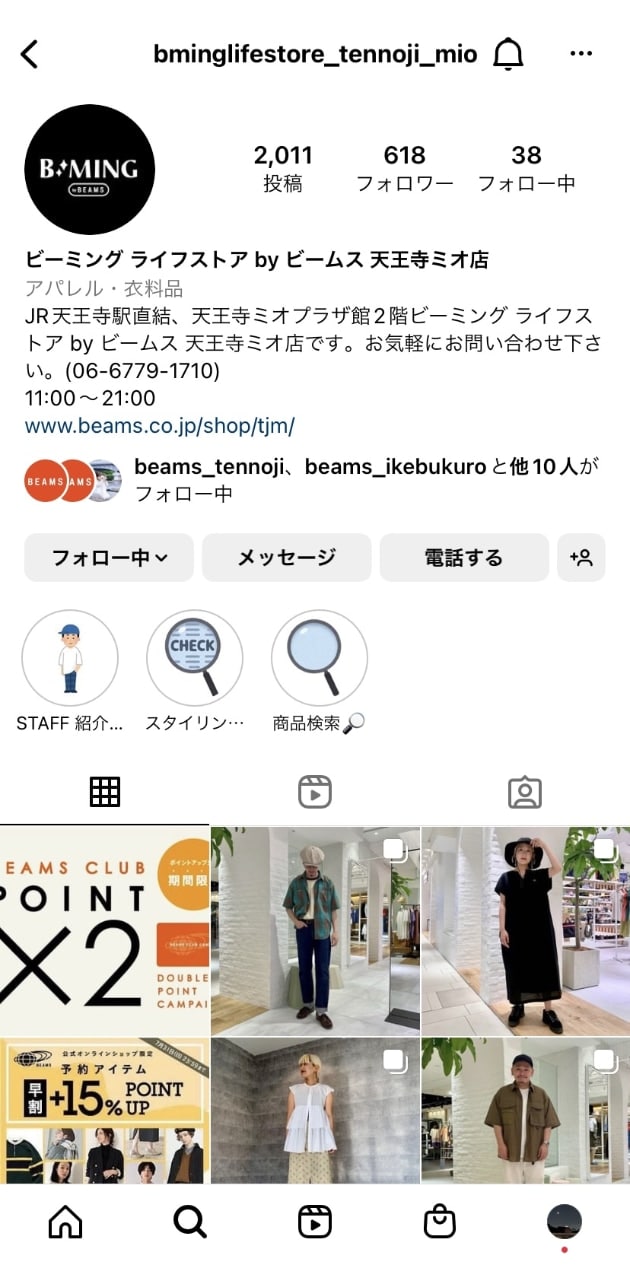Open the 商品検索 story highlight
The height and width of the screenshot is (1284, 630).
coord(319,658)
